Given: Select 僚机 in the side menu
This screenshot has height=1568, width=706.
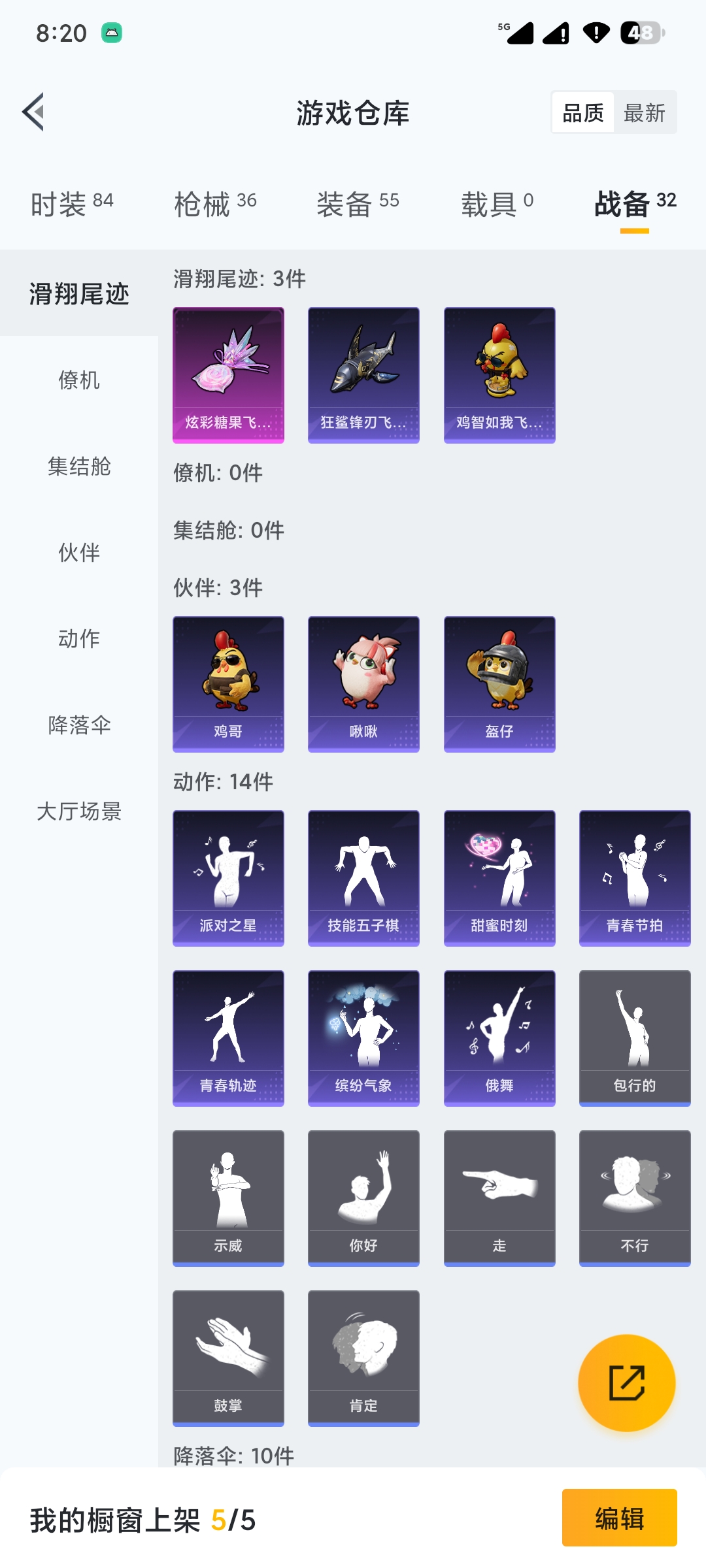Looking at the screenshot, I should [79, 380].
